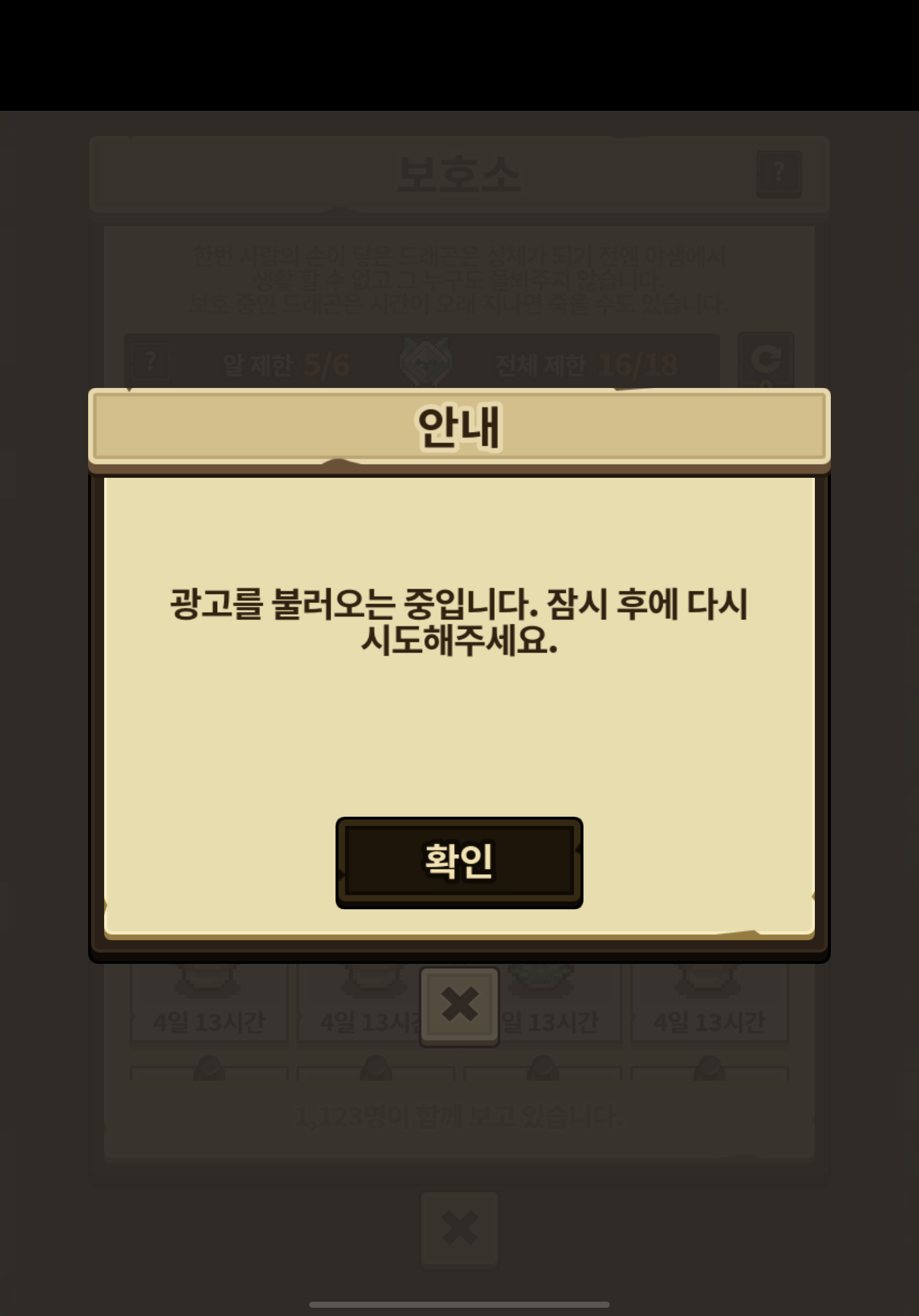Confirm the notice with the 확인 button

tap(459, 862)
